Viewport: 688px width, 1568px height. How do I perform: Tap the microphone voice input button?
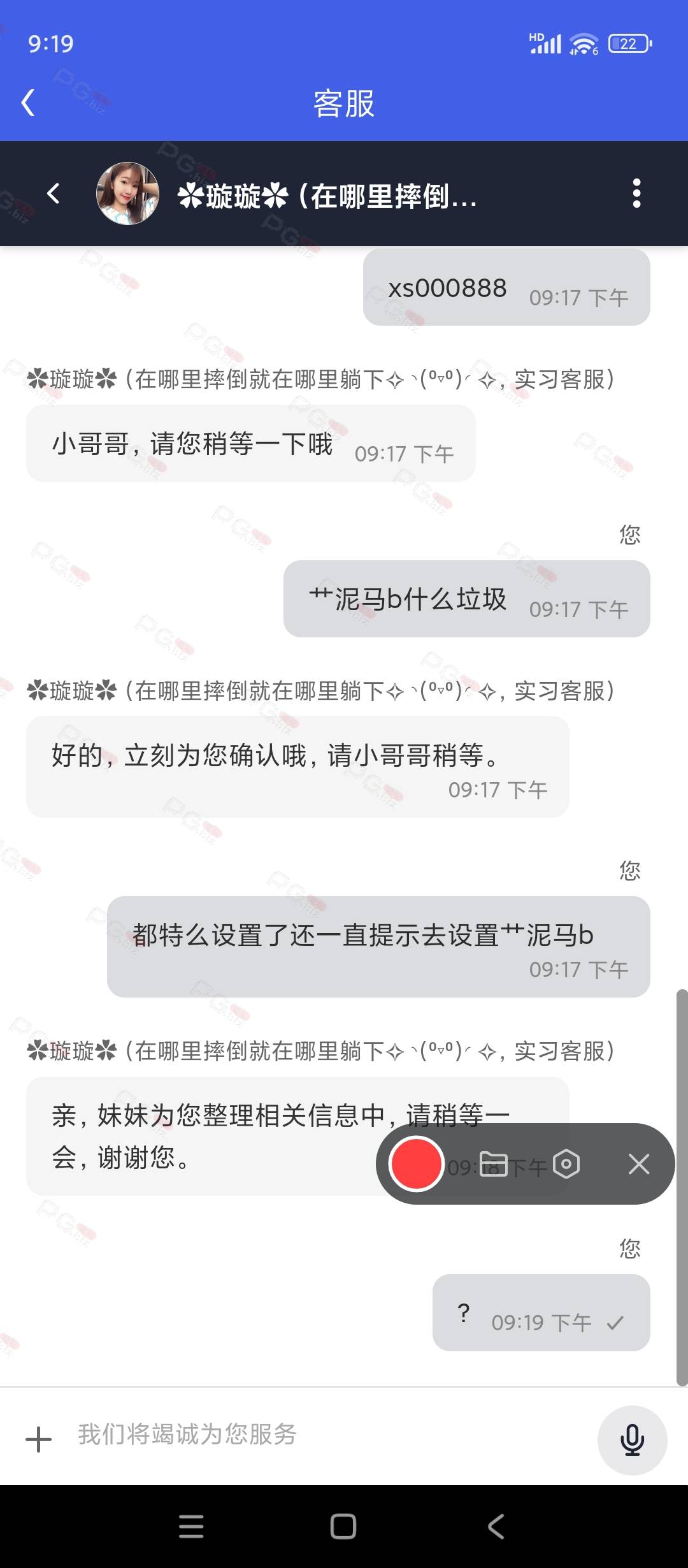coord(632,1440)
